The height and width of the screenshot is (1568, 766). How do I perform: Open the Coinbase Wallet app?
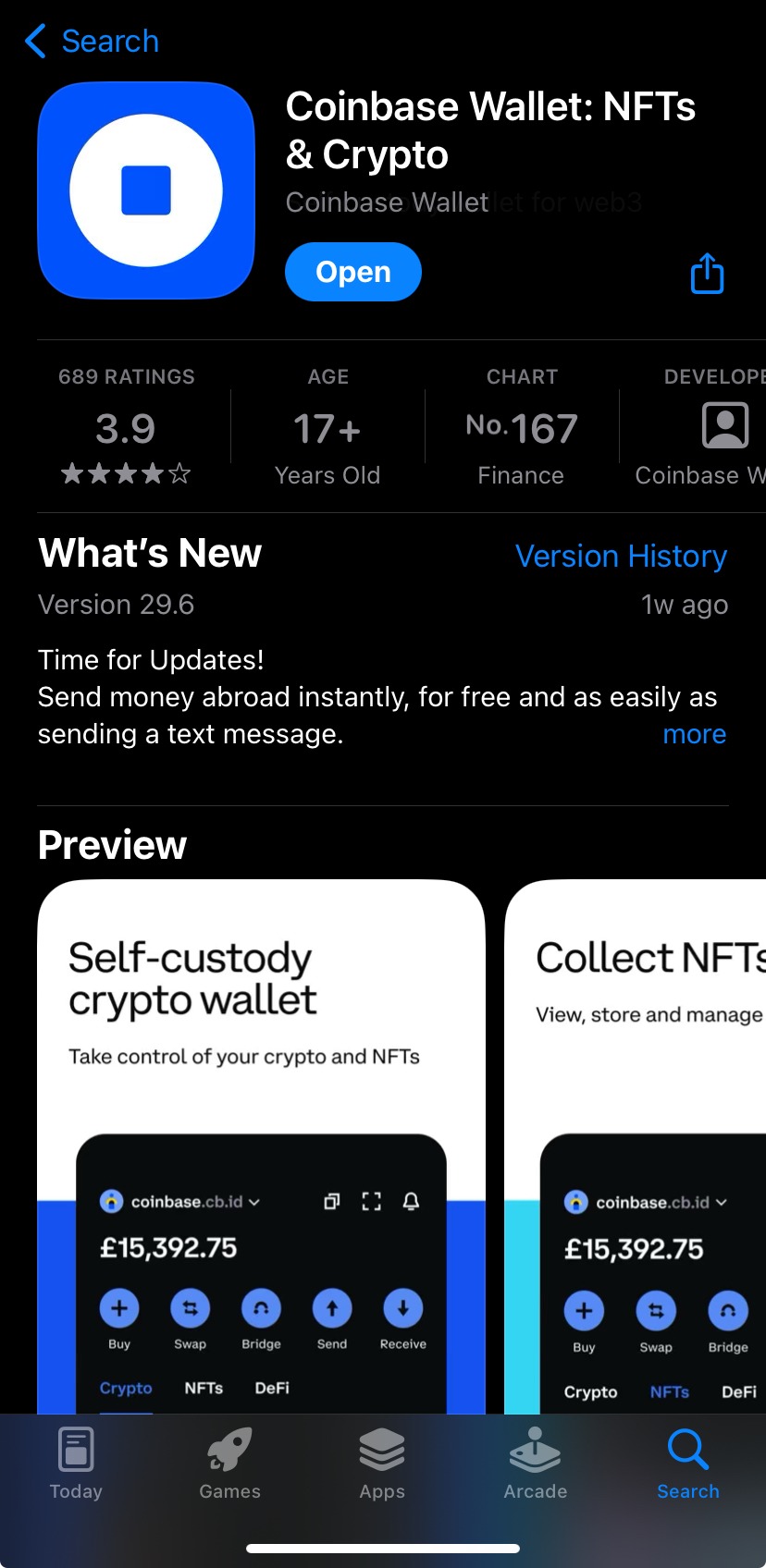coord(352,272)
